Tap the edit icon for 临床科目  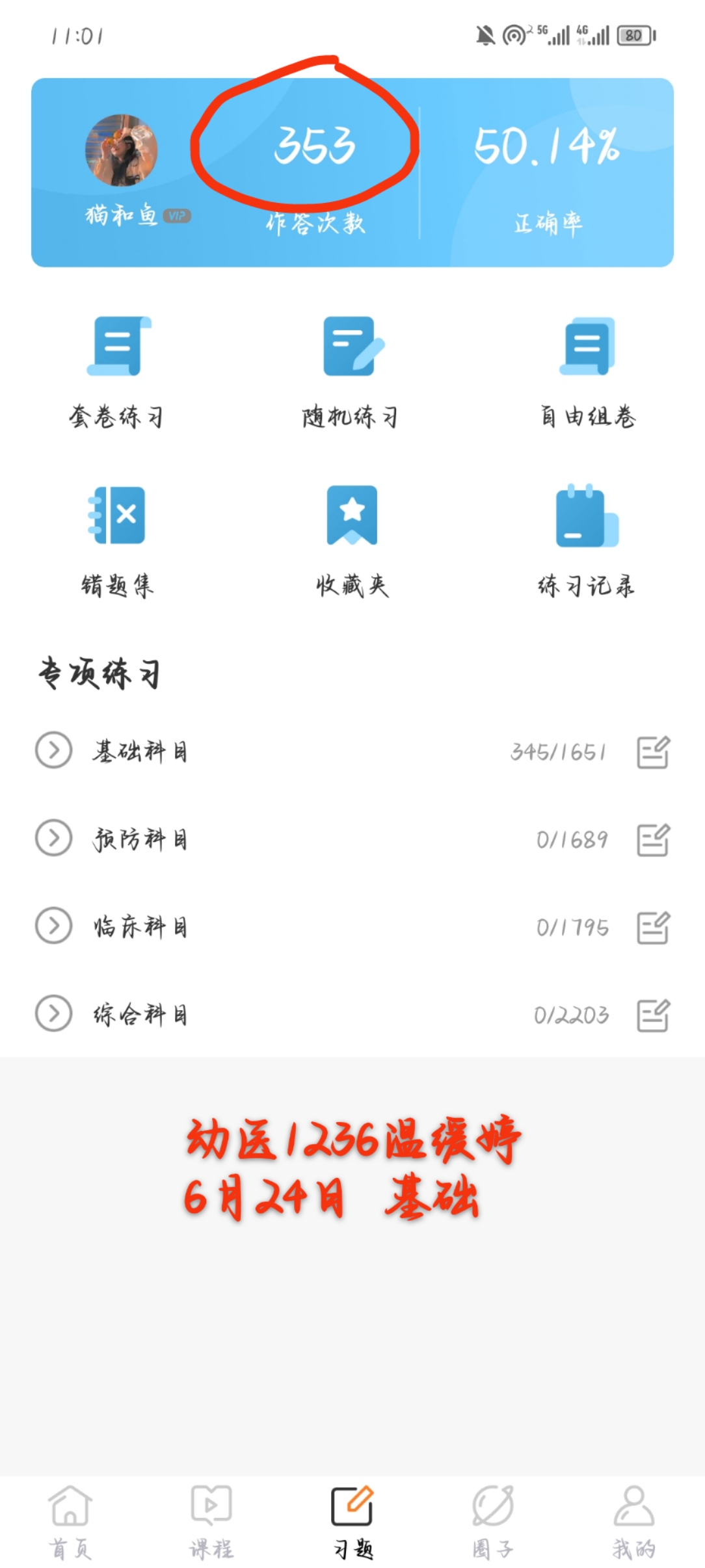(x=653, y=927)
